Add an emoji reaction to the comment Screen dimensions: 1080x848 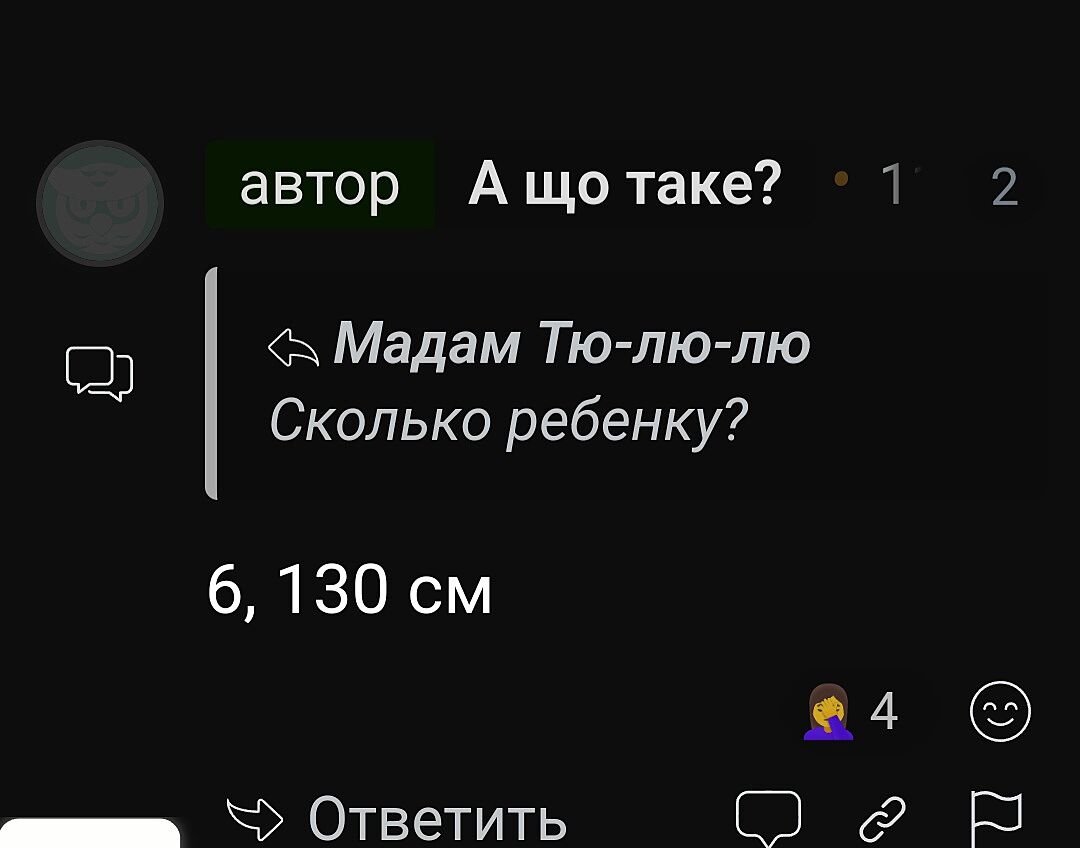pos(1000,714)
